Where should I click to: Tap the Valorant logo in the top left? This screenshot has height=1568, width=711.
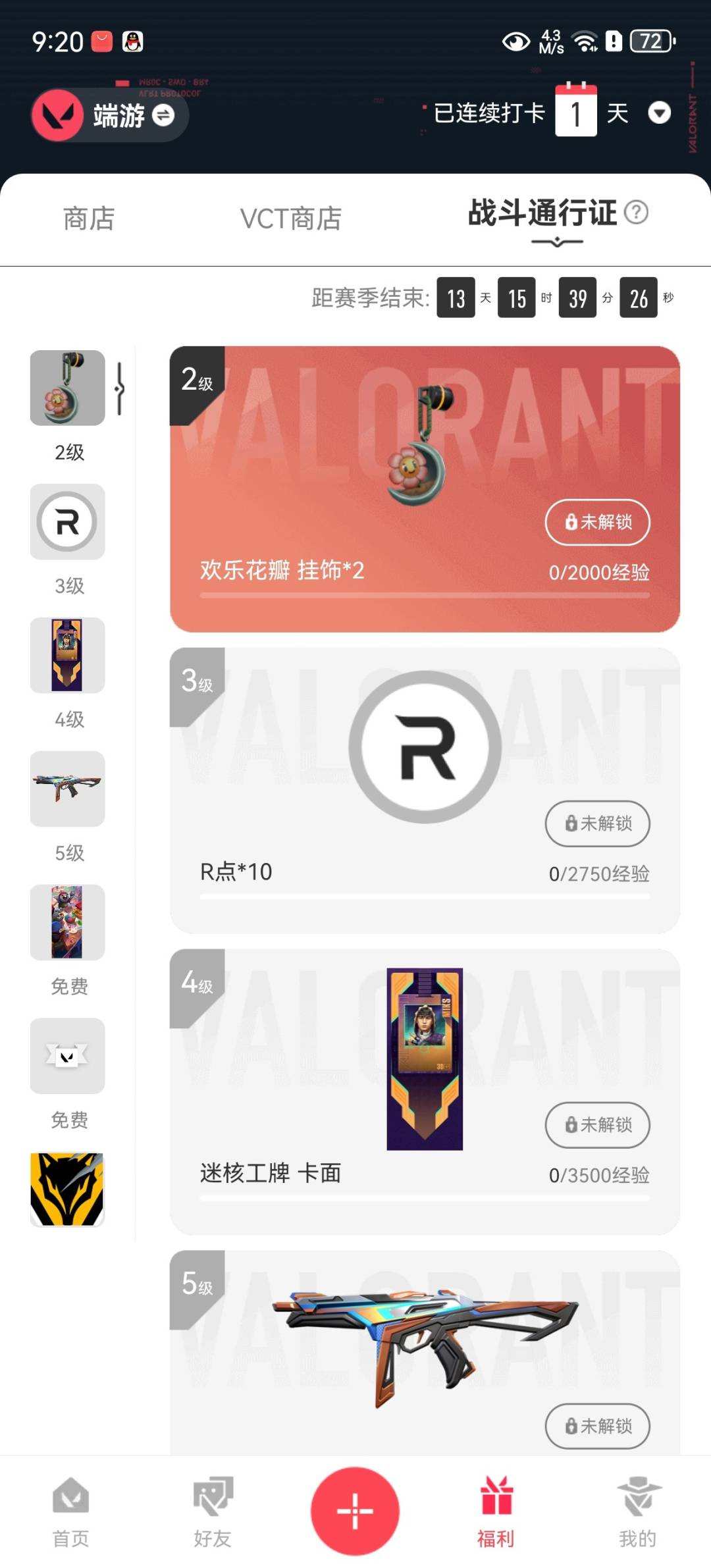pyautogui.click(x=58, y=114)
